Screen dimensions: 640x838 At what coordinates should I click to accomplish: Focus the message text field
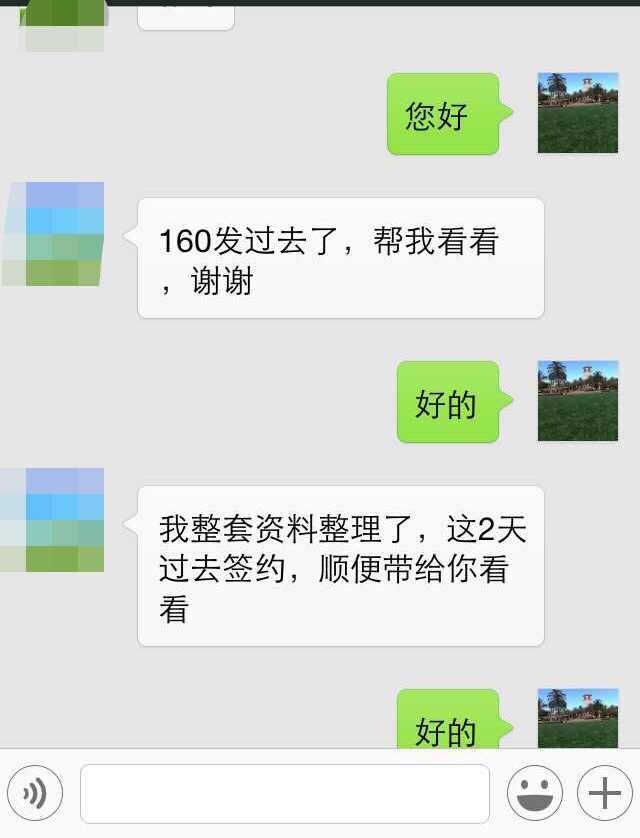pos(285,794)
